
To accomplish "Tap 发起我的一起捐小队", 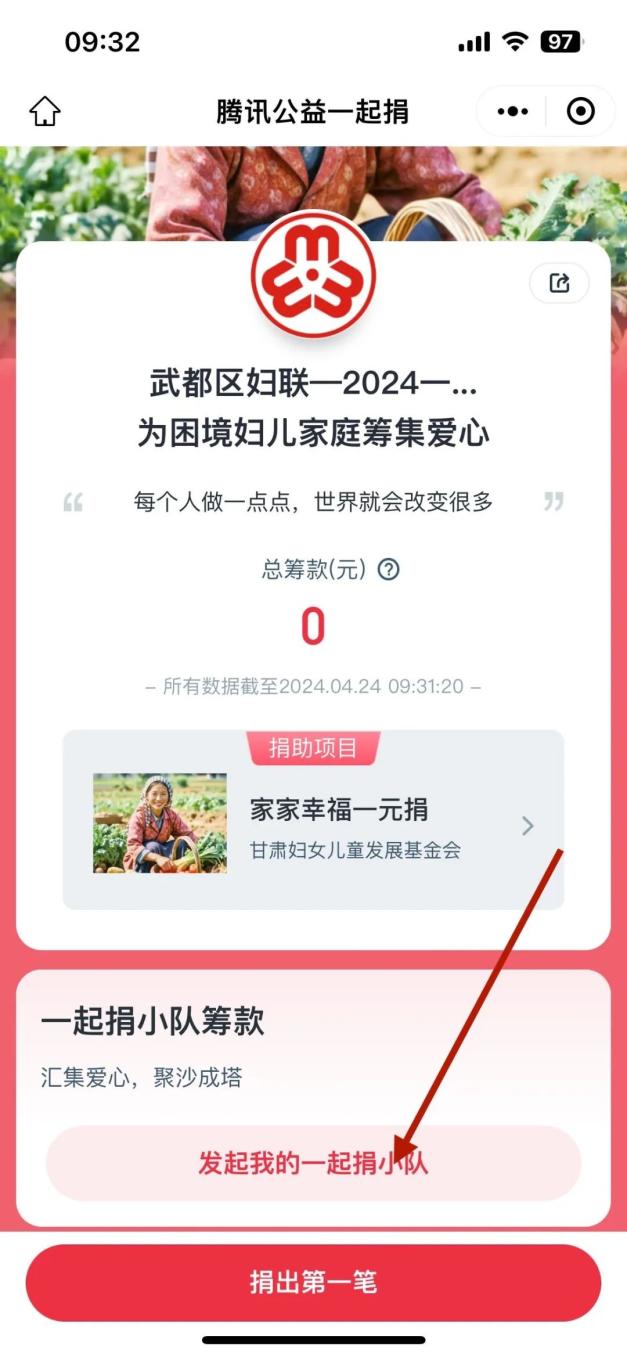I will tap(313, 1163).
